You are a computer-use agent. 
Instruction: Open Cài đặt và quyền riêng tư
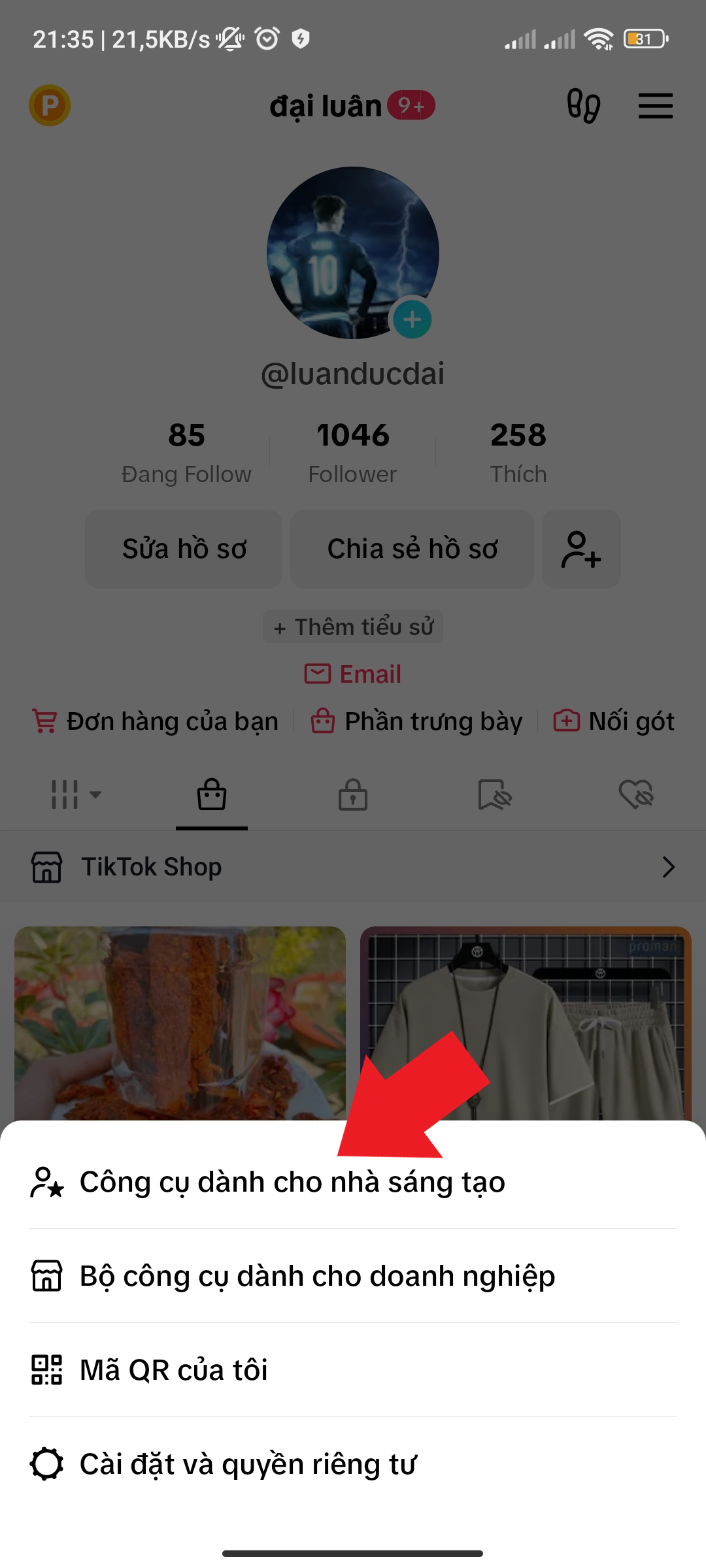point(248,1464)
